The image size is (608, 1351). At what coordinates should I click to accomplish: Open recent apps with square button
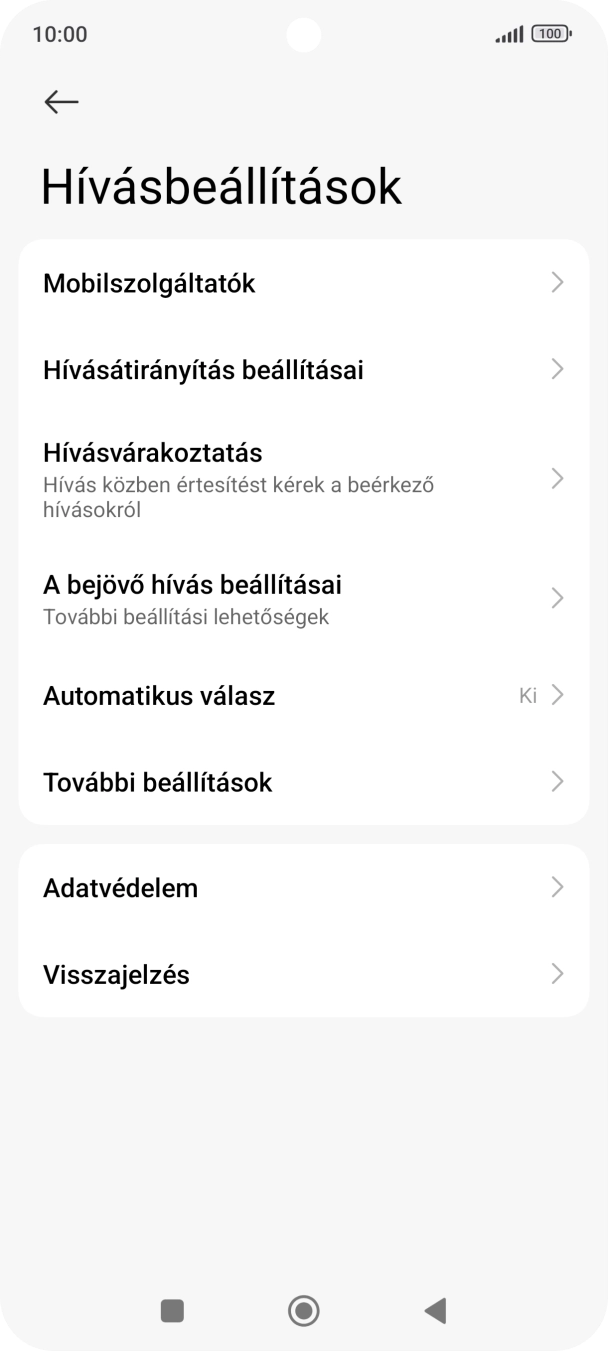(172, 1310)
